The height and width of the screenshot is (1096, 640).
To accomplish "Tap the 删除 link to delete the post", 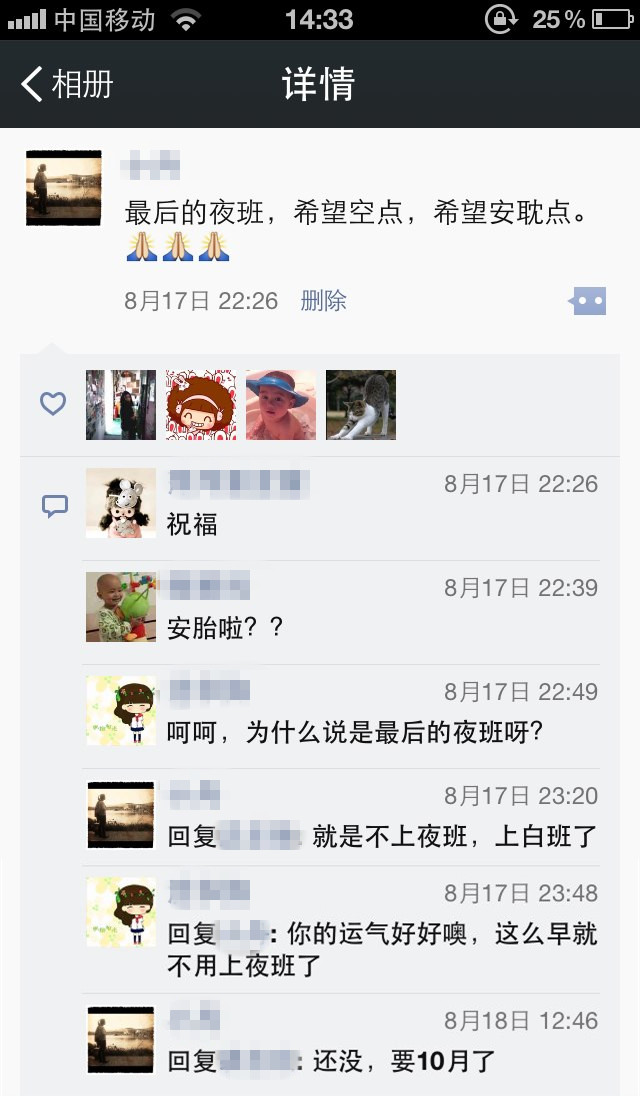I will (323, 301).
